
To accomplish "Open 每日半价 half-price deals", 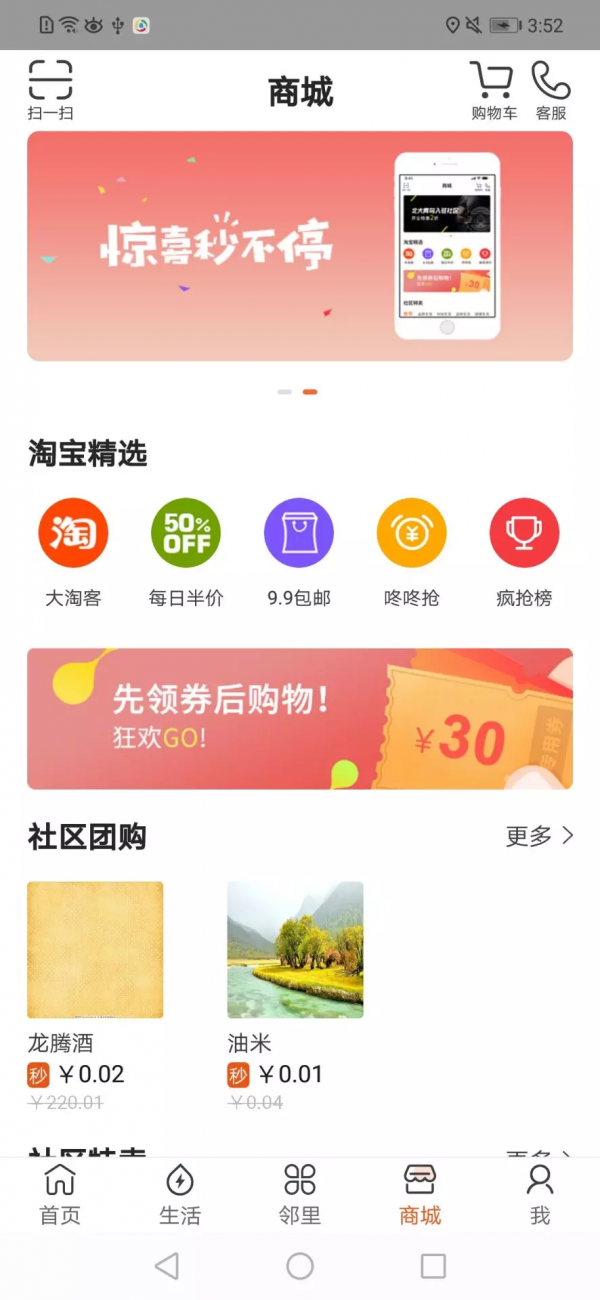I will [186, 553].
